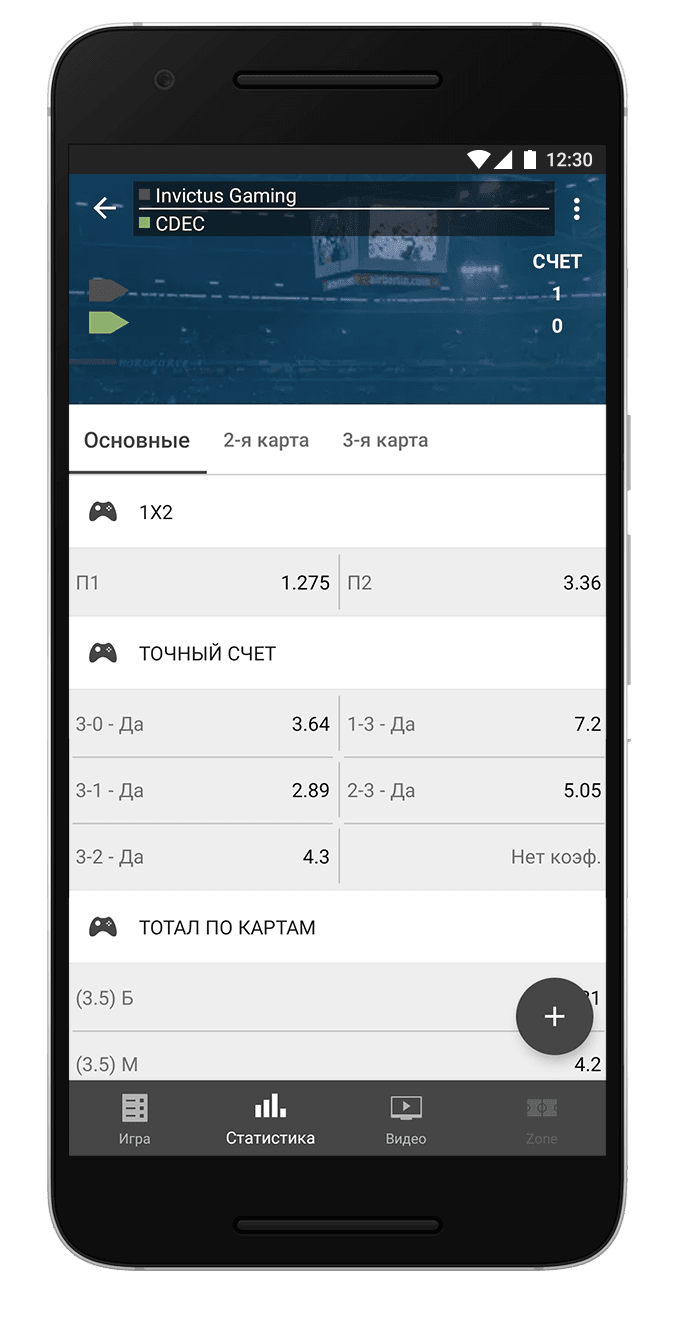Select exact score 3-2 - Да
The width and height of the screenshot is (678, 1317).
pyautogui.click(x=203, y=857)
